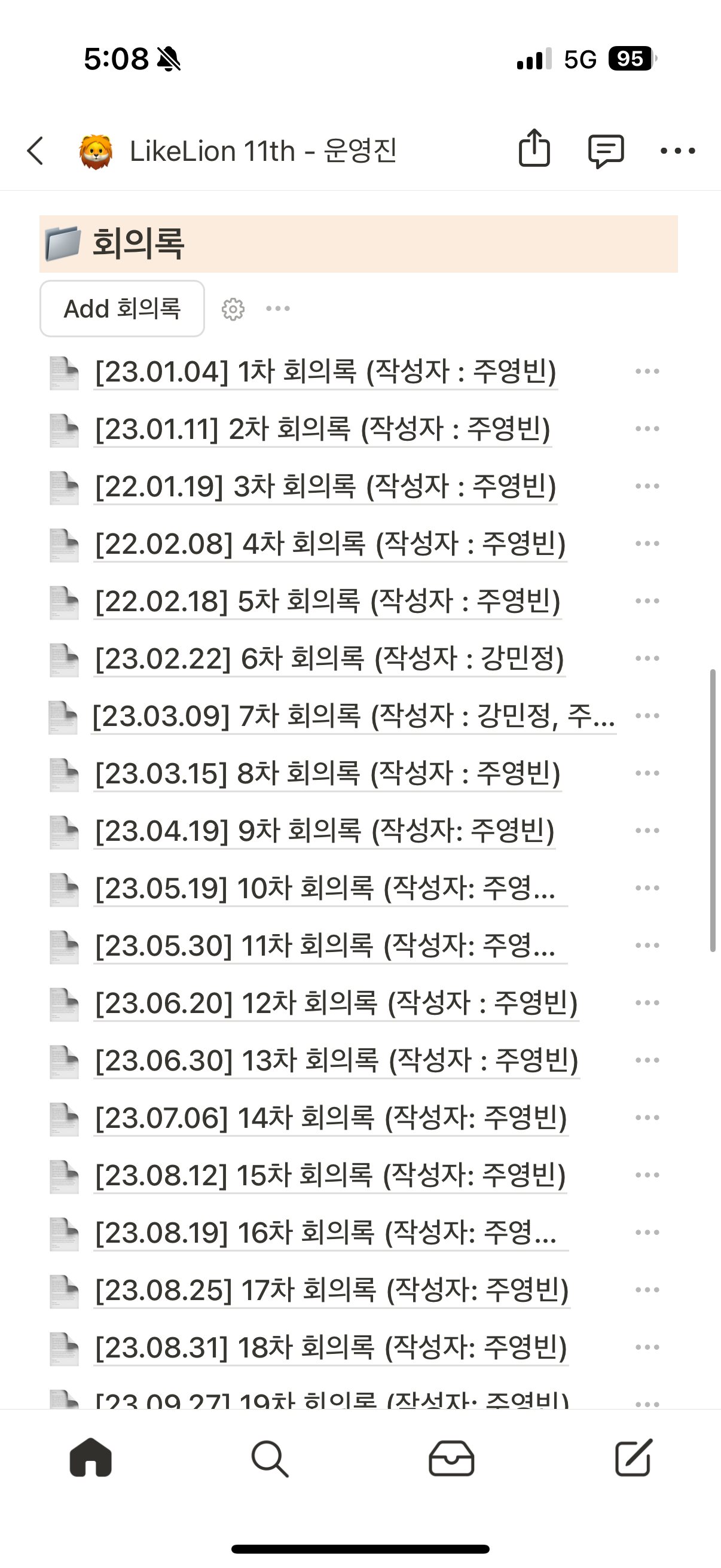Open [23.01.11] 2차 회의록
Screen dimensions: 721x1568
click(322, 429)
